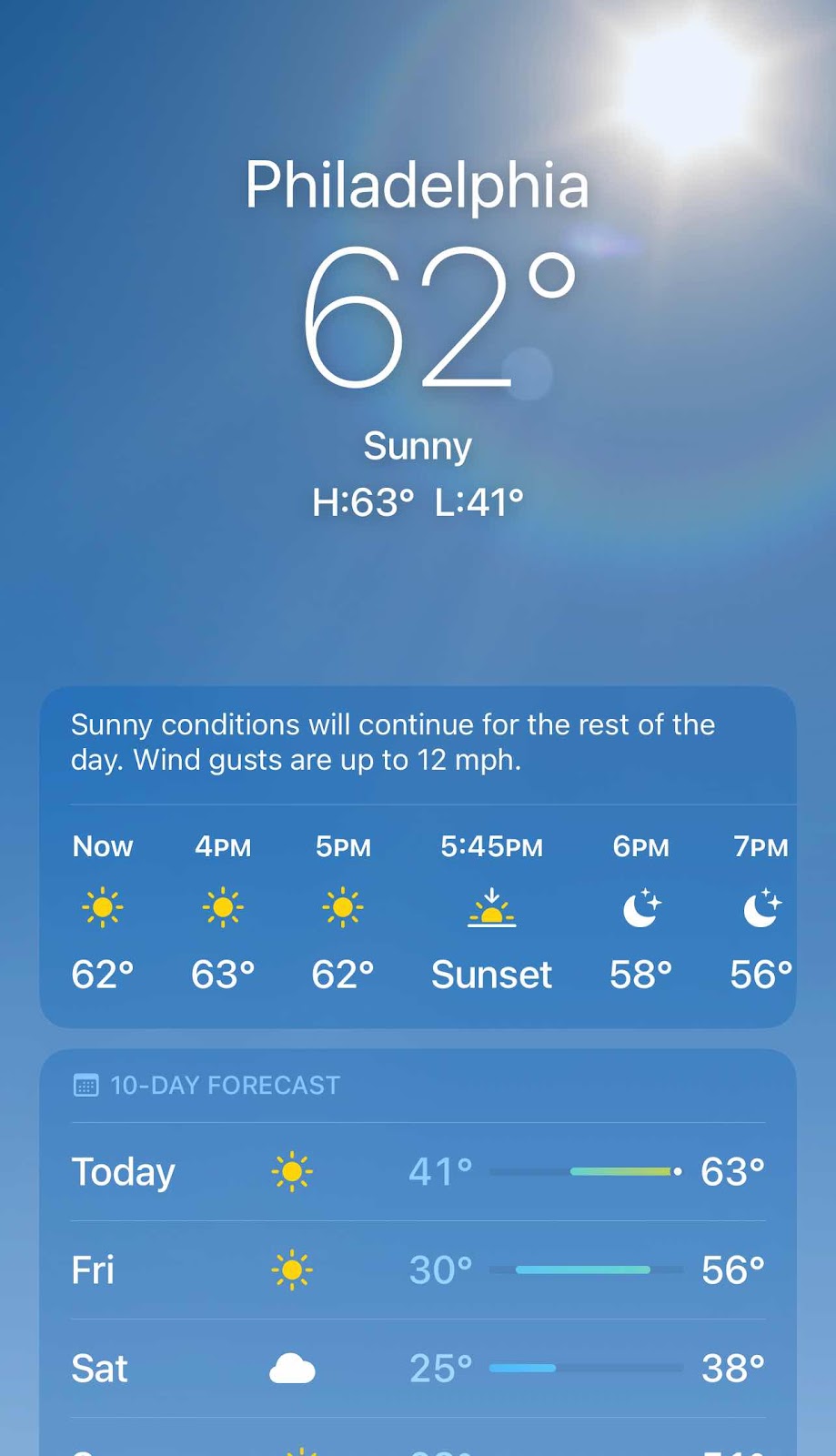
Task: Open Today's forecast row
Action: click(418, 1171)
